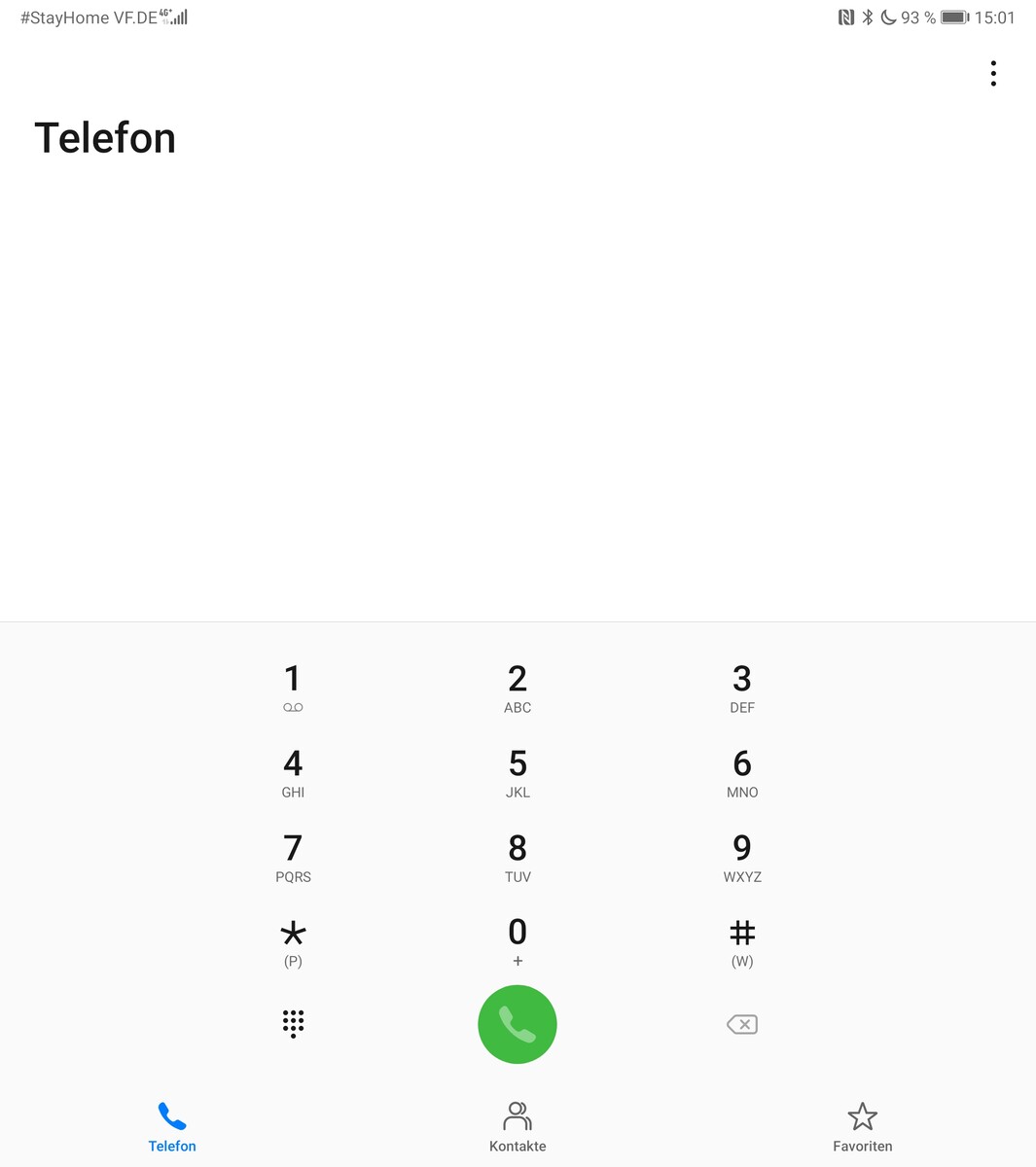Open the Favoriten tab

[862, 1126]
